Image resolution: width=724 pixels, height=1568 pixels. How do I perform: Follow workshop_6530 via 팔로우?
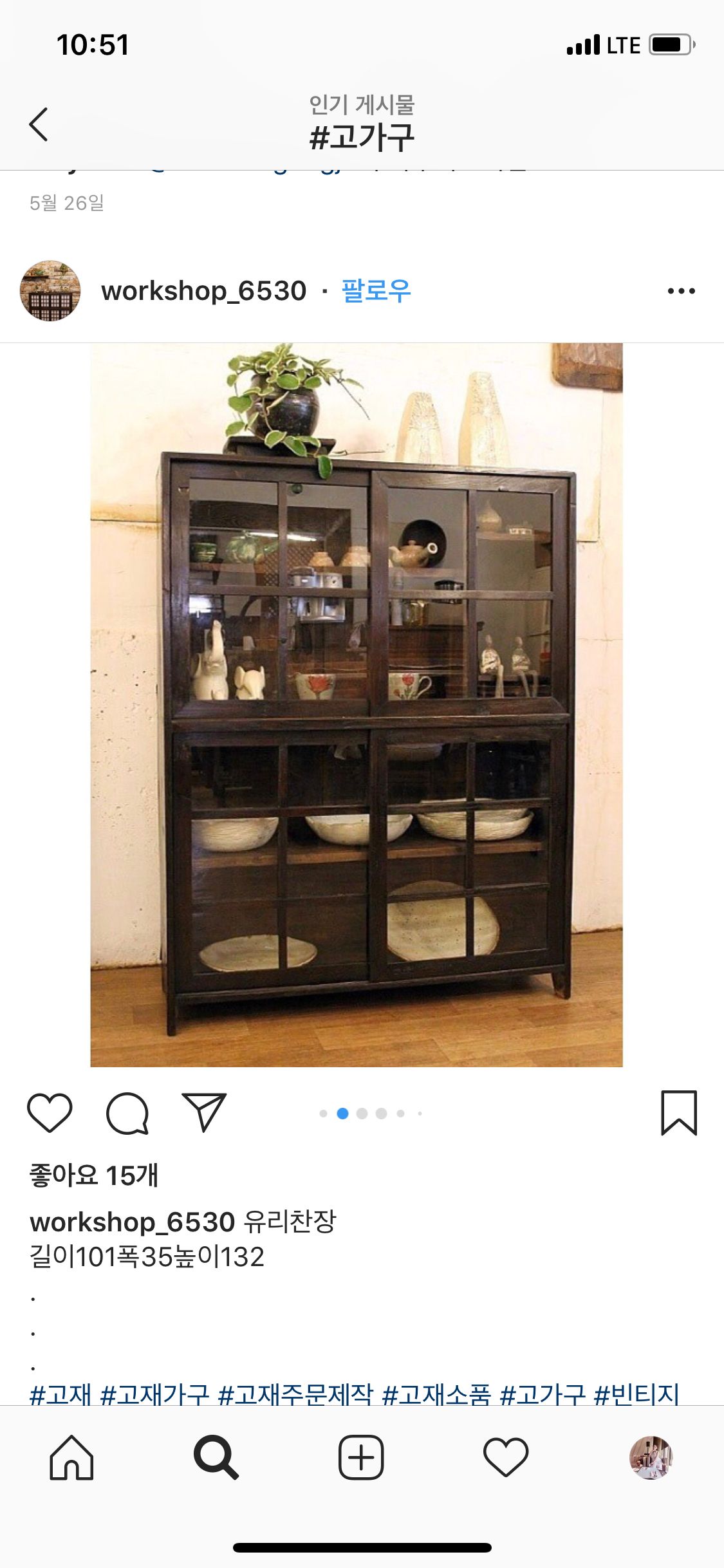coord(376,290)
